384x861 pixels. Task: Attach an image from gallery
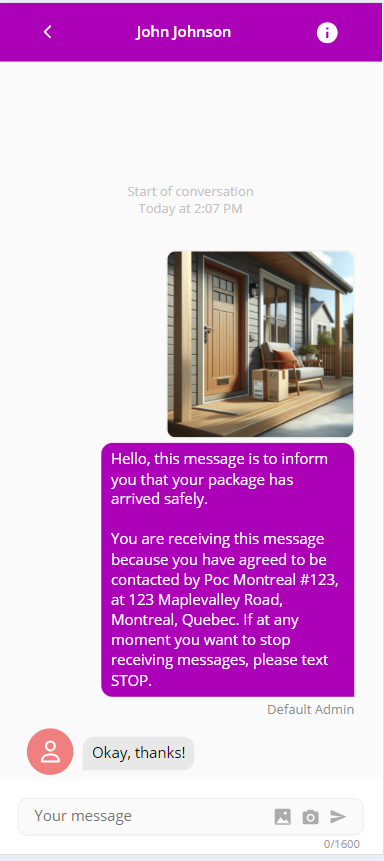point(283,817)
